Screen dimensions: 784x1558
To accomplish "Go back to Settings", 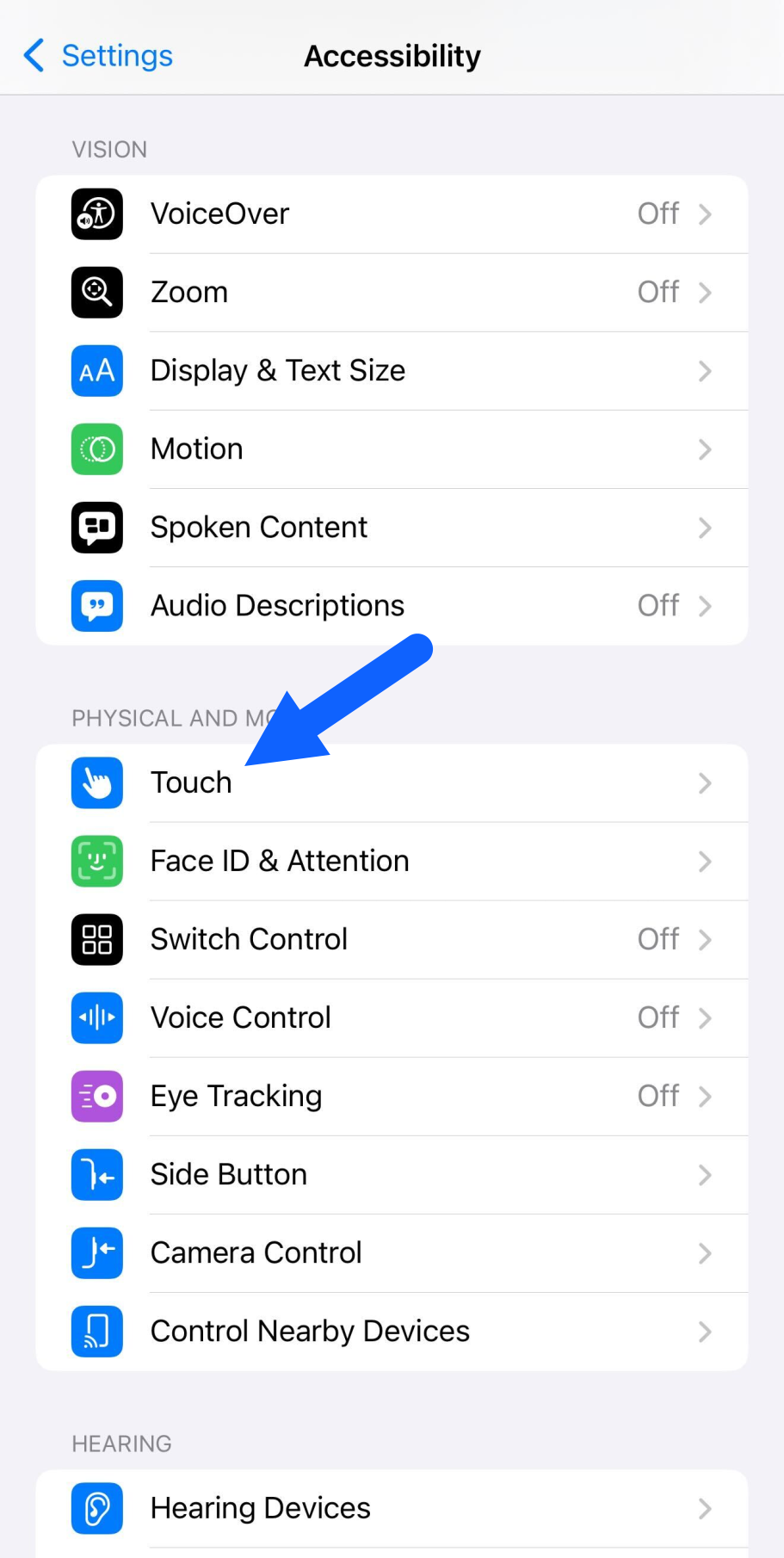I will tap(99, 56).
